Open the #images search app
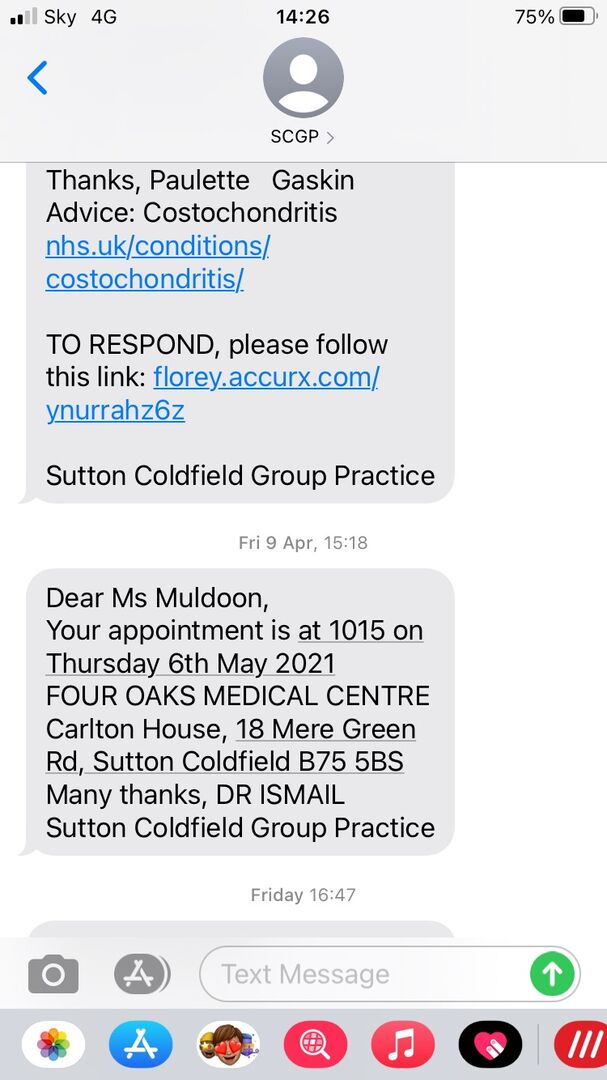Image resolution: width=607 pixels, height=1080 pixels. 316,1045
